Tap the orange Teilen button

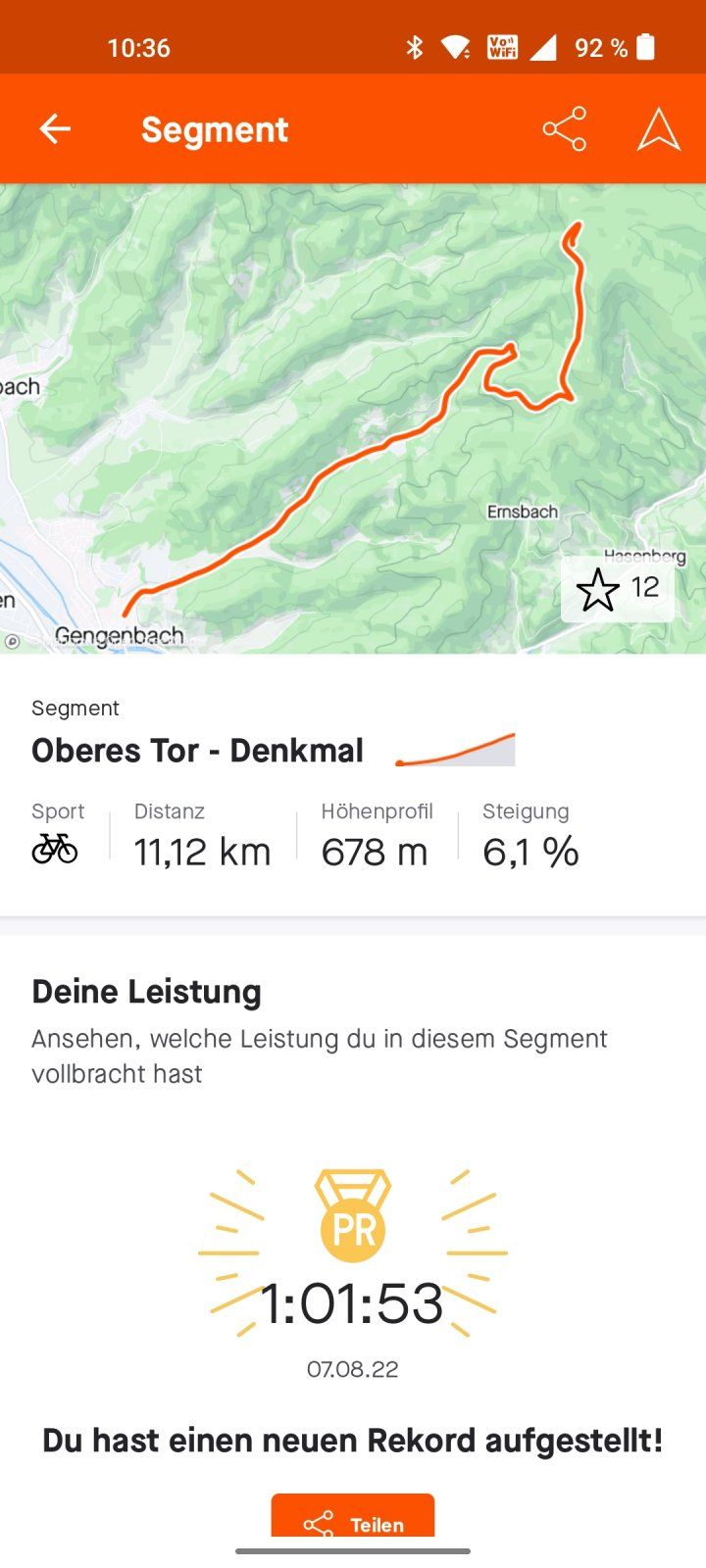353,1517
